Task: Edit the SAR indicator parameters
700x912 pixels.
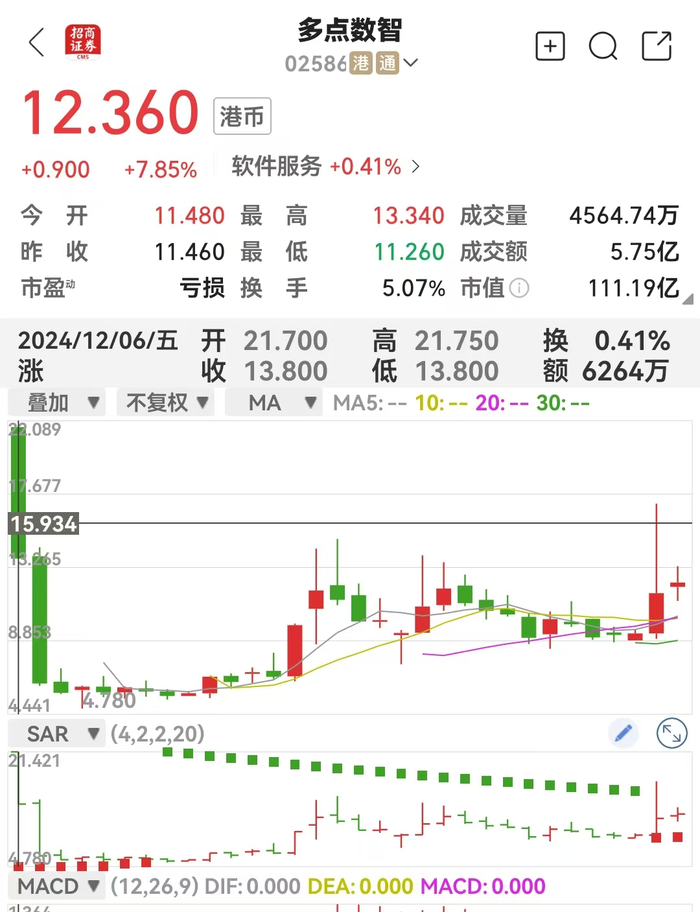Action: pyautogui.click(x=624, y=734)
